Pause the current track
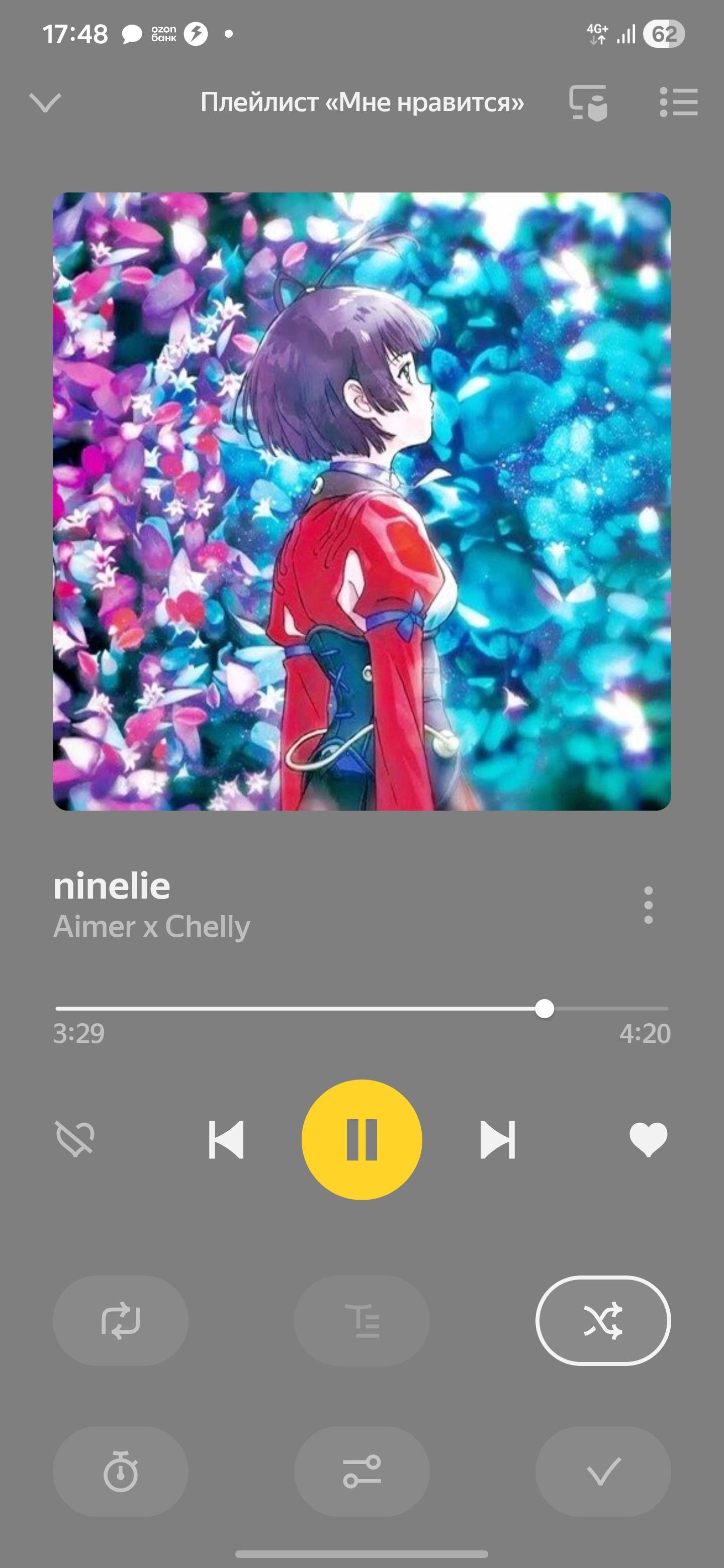This screenshot has width=724, height=1568. (x=361, y=1139)
